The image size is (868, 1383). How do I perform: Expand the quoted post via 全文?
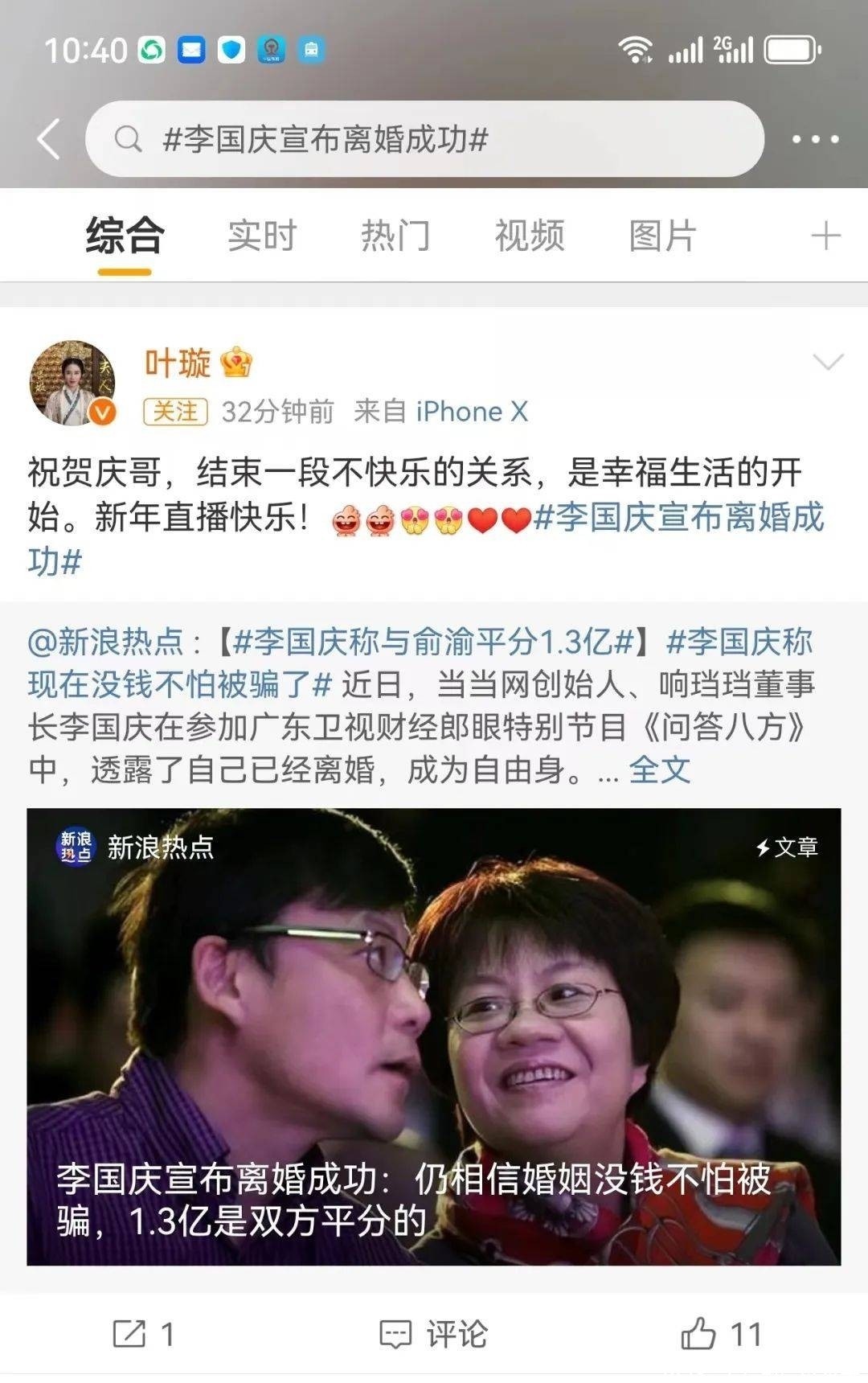point(659,769)
